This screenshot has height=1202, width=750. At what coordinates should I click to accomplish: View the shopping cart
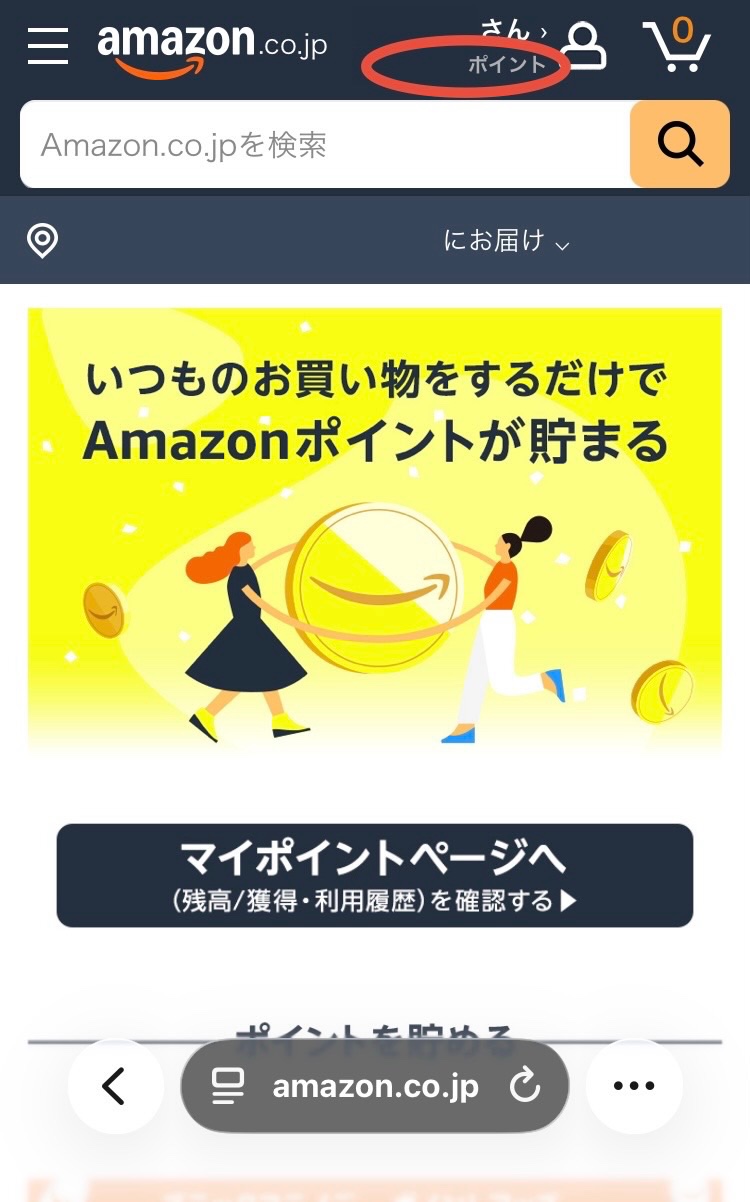click(677, 45)
